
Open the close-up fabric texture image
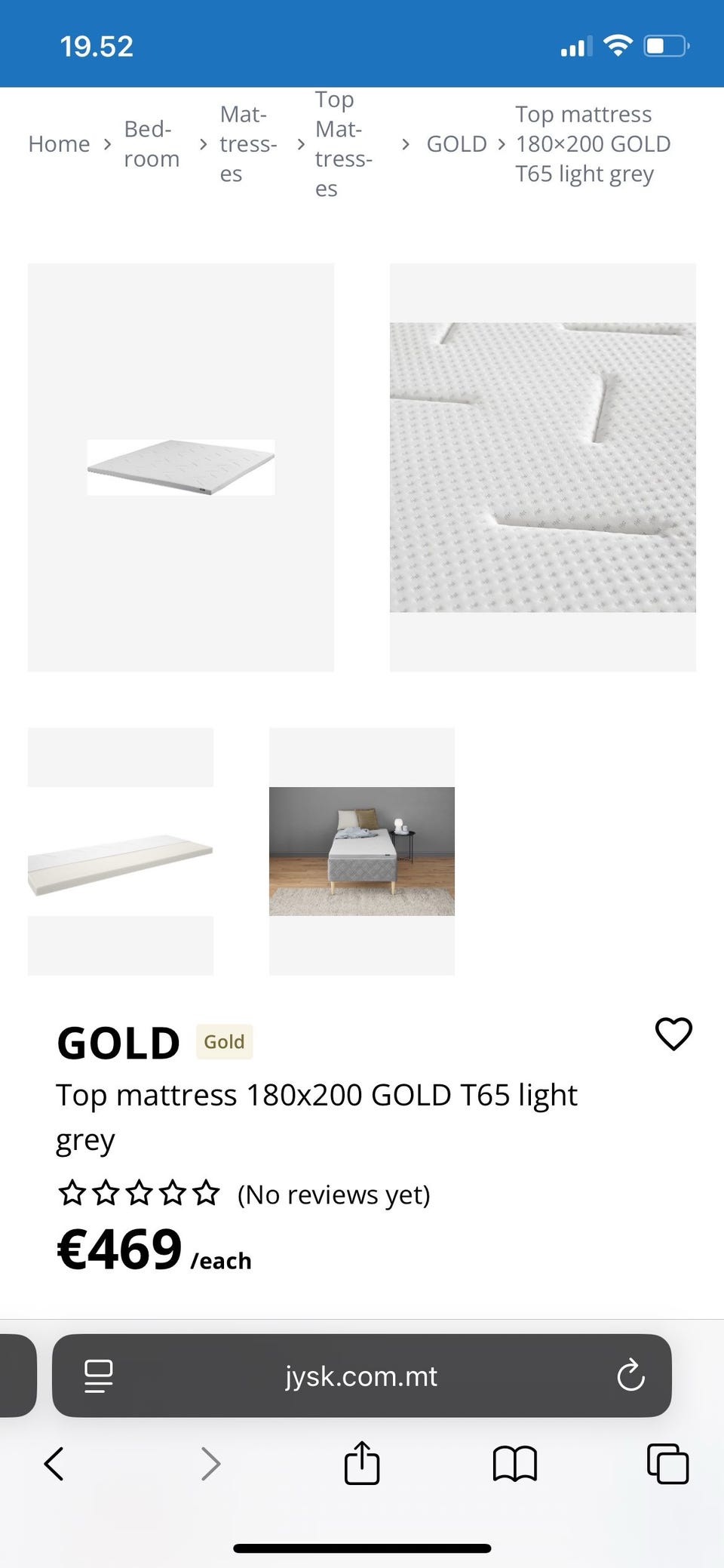pos(542,467)
